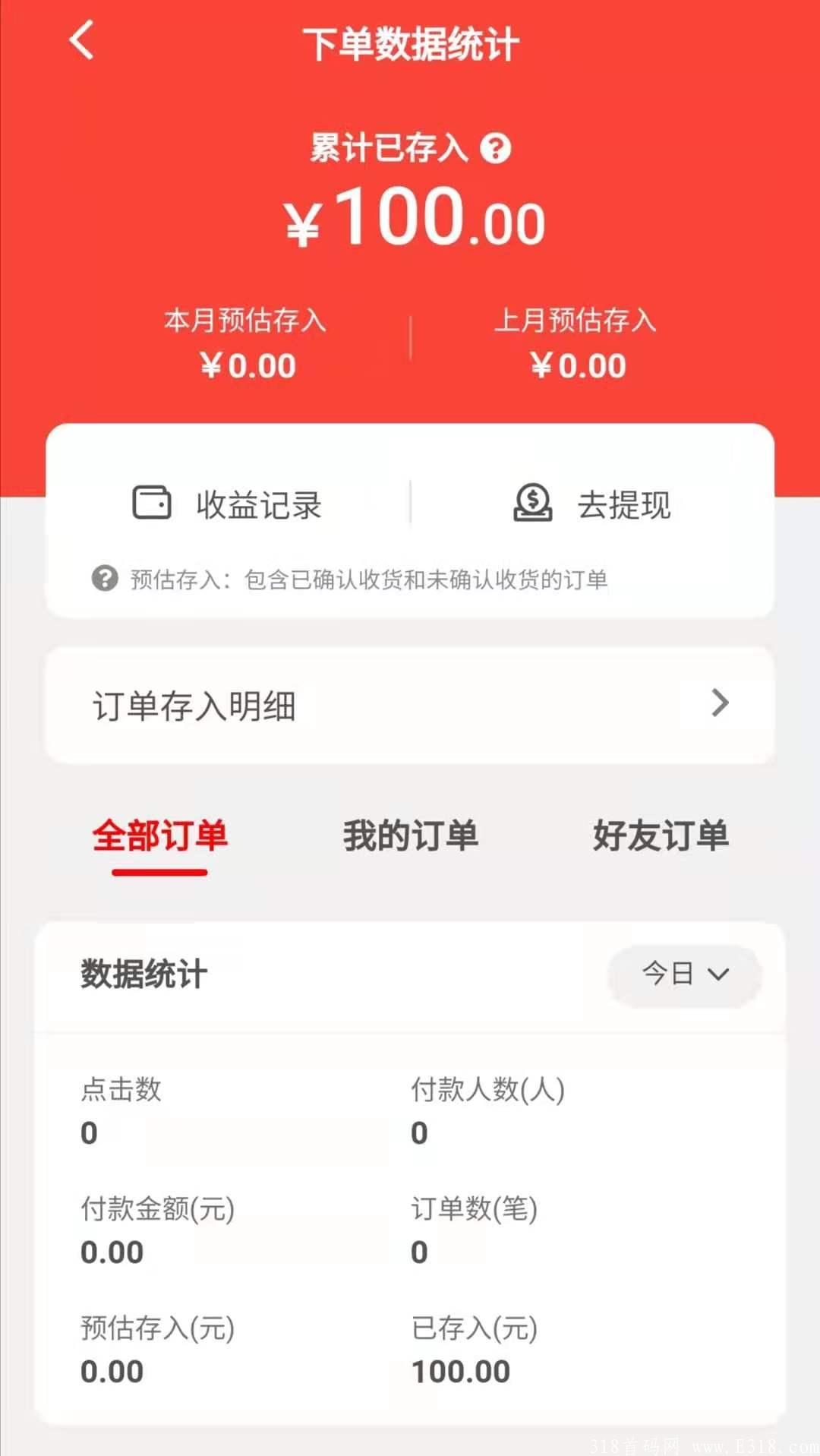This screenshot has width=820, height=1456.
Task: Click the right chevron on 订单存入明细 row
Action: click(x=720, y=704)
